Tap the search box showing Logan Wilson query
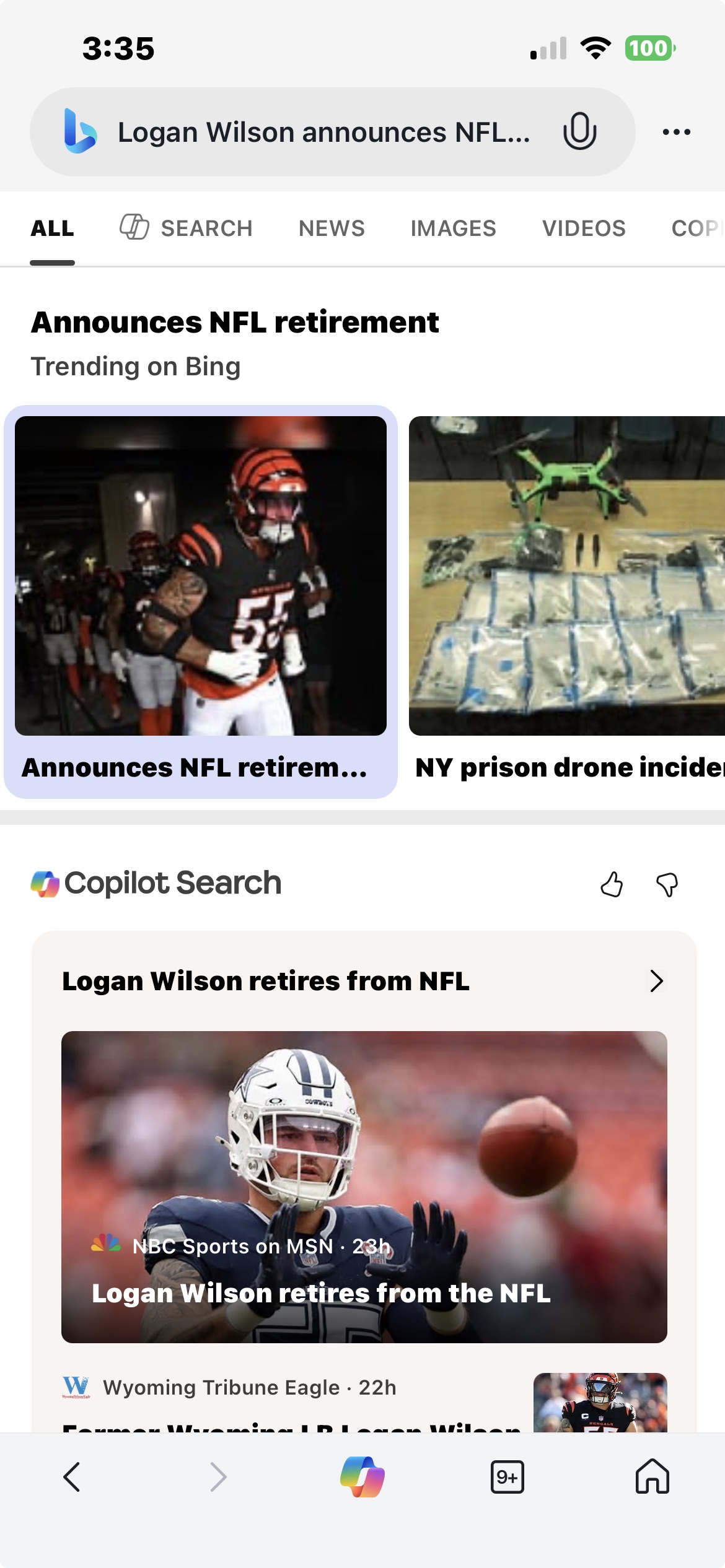 (x=322, y=133)
